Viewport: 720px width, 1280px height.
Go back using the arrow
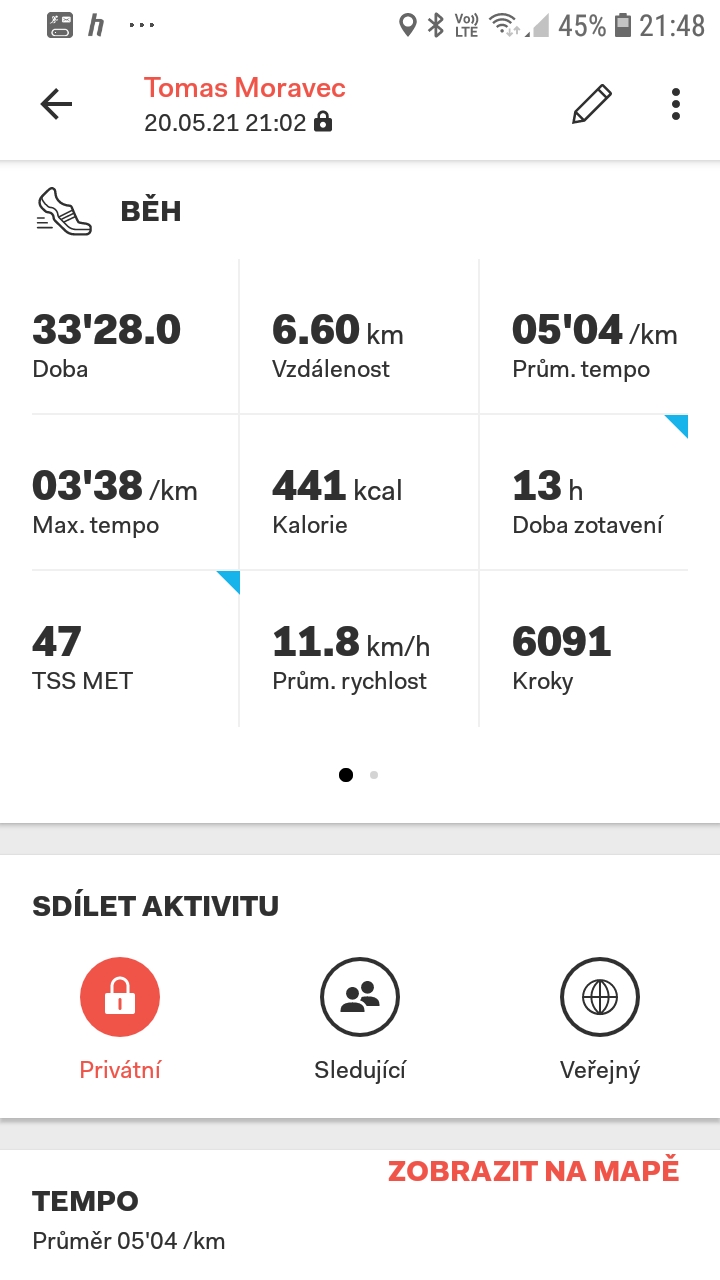click(x=56, y=105)
